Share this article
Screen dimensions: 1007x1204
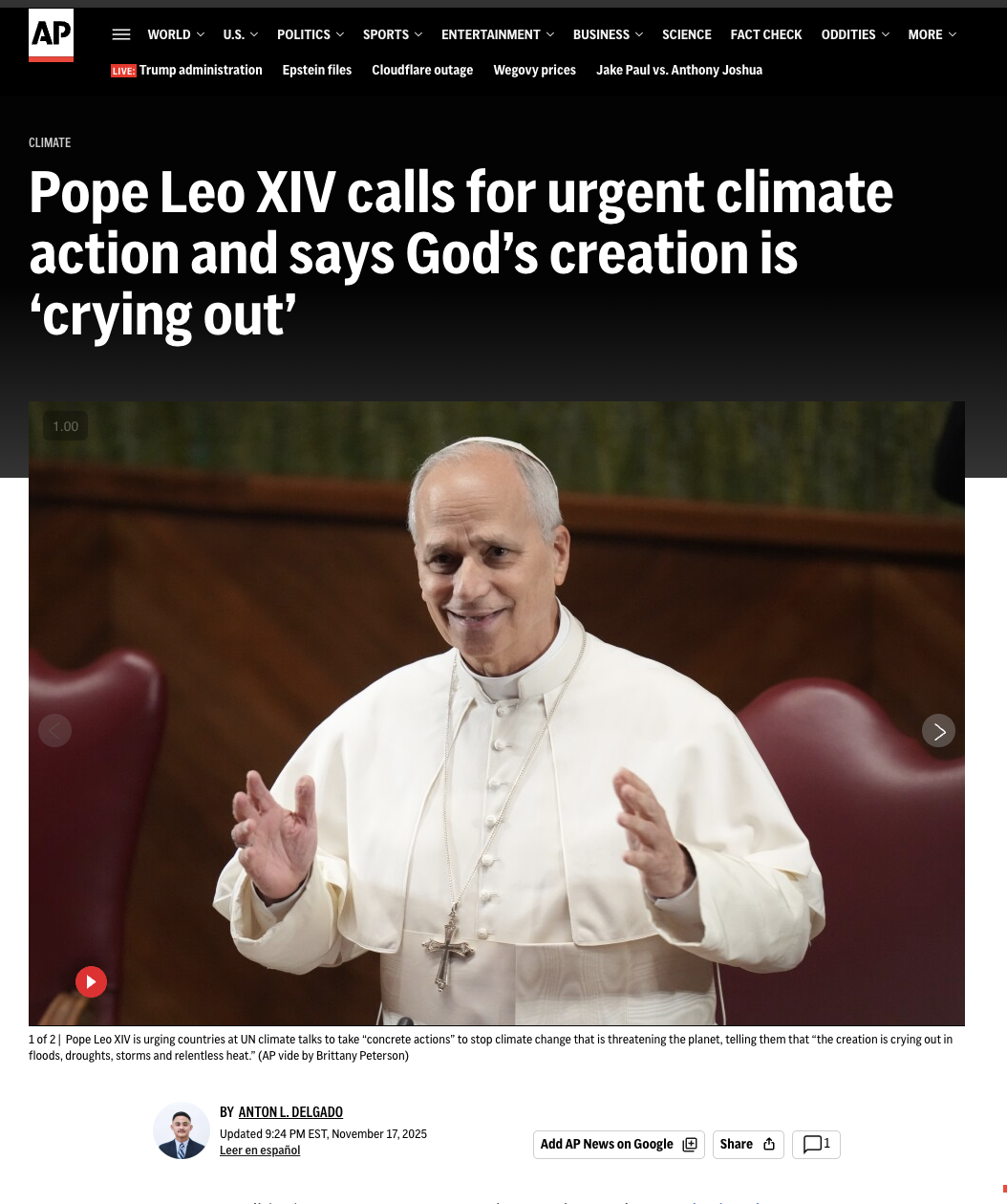point(747,1145)
